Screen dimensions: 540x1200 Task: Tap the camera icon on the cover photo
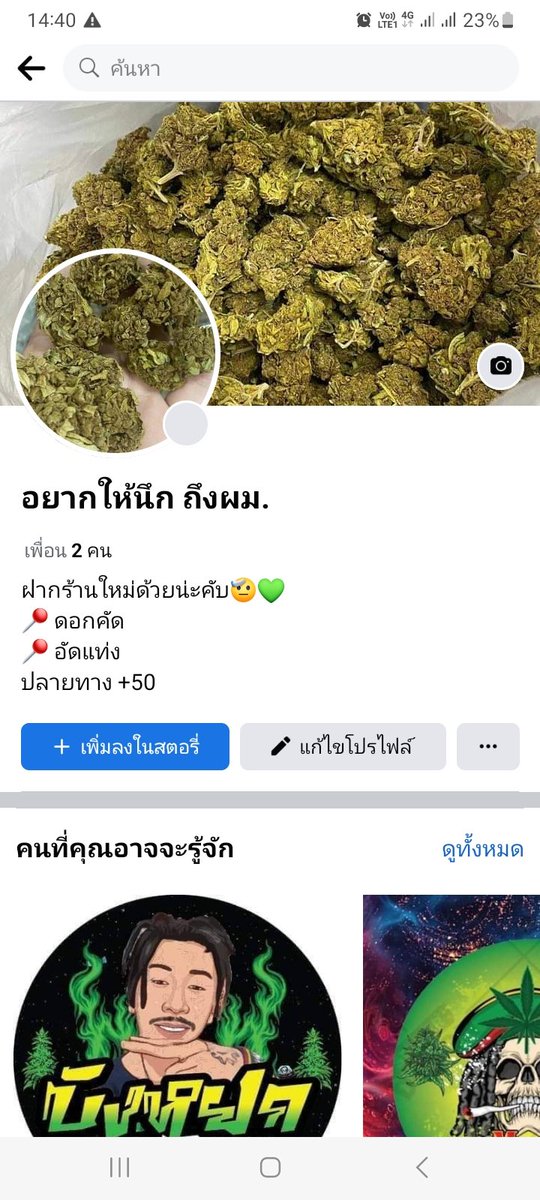point(501,366)
